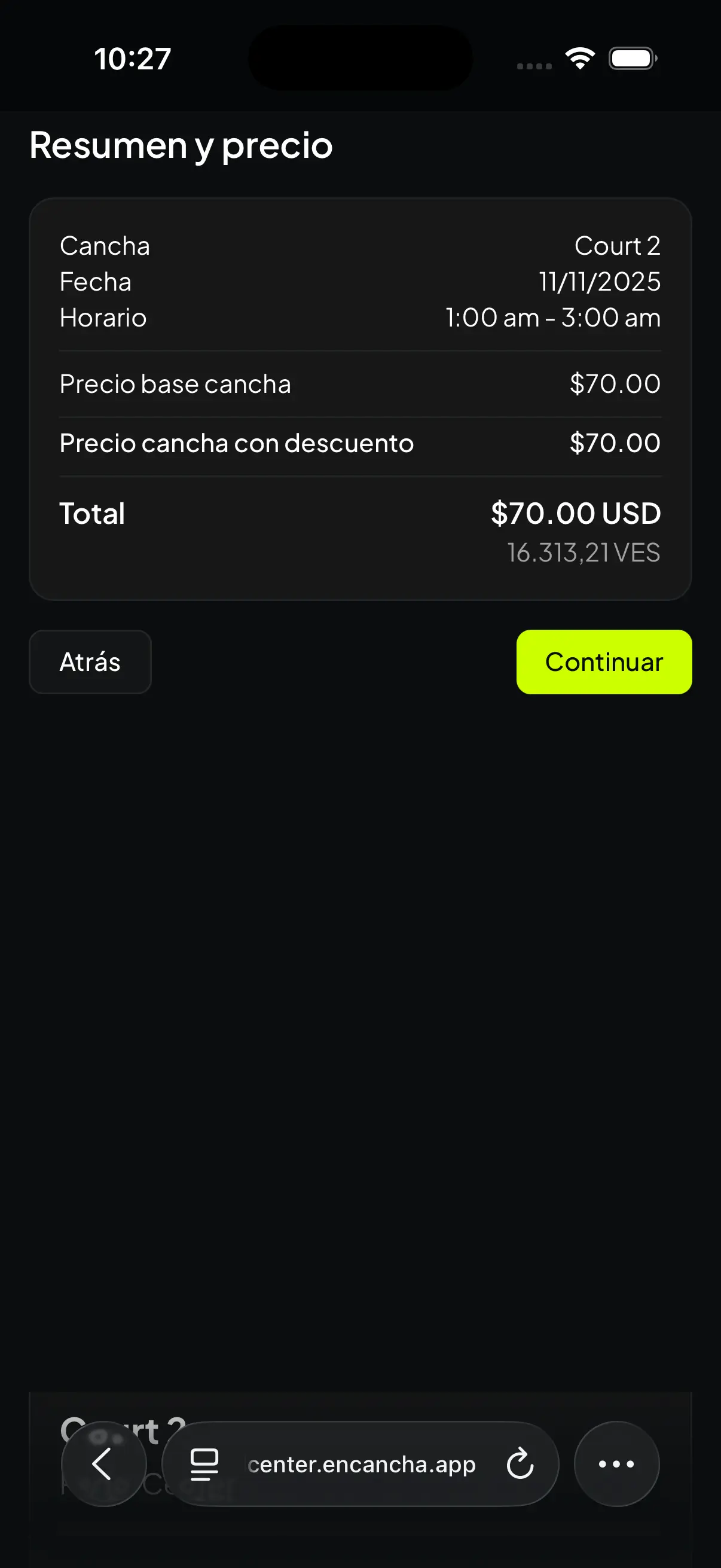Select the Court 2 value next to Cancha

pos(618,246)
